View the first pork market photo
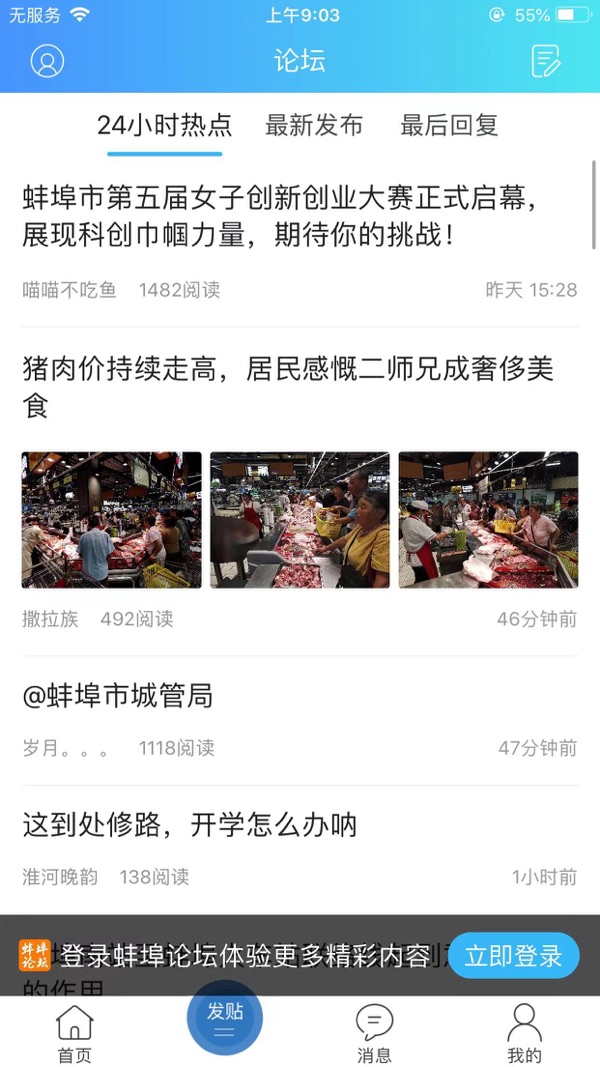Image resolution: width=600 pixels, height=1067 pixels. 112,520
